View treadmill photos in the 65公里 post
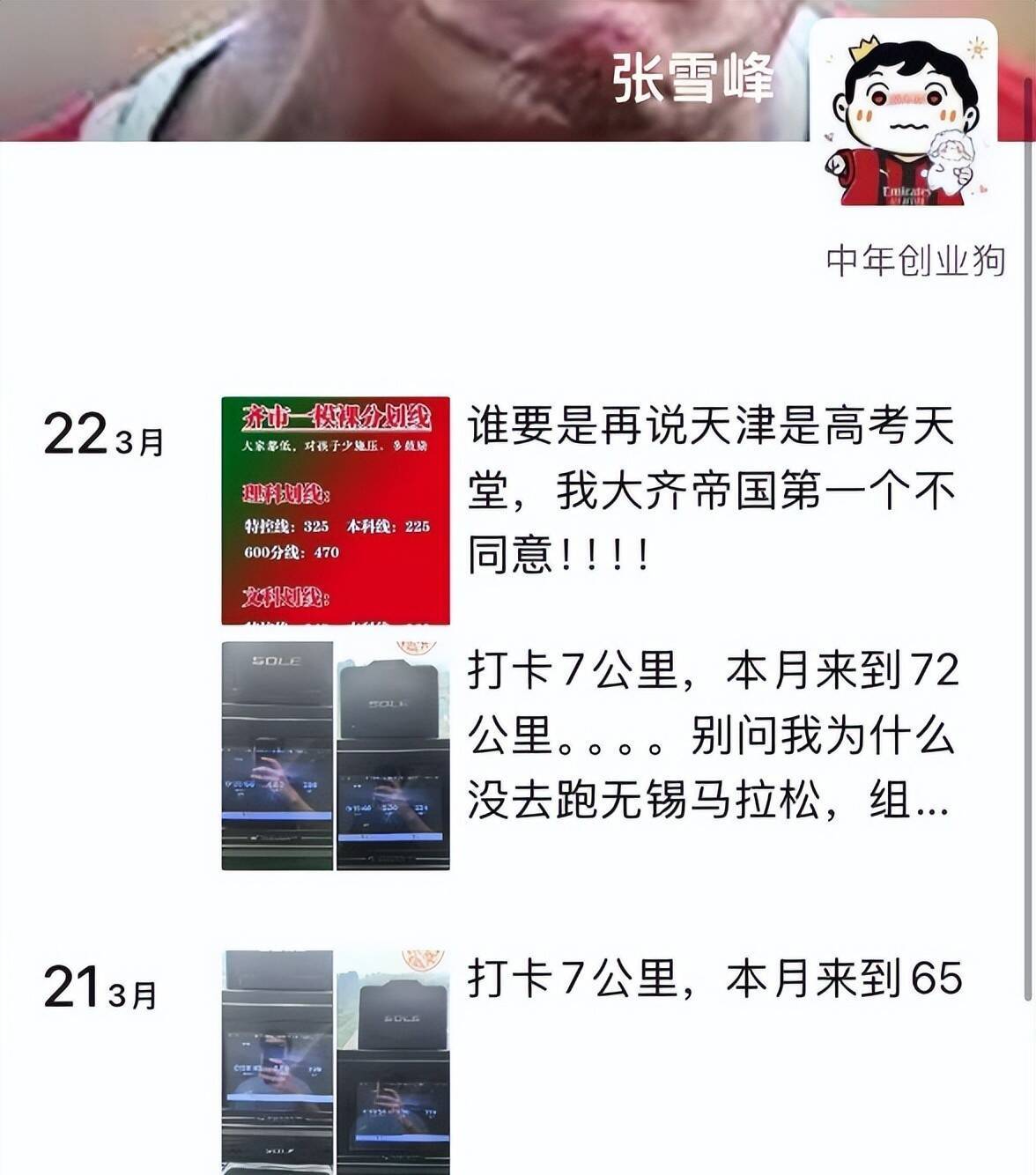Viewport: 1036px width, 1175px height. (x=336, y=1062)
